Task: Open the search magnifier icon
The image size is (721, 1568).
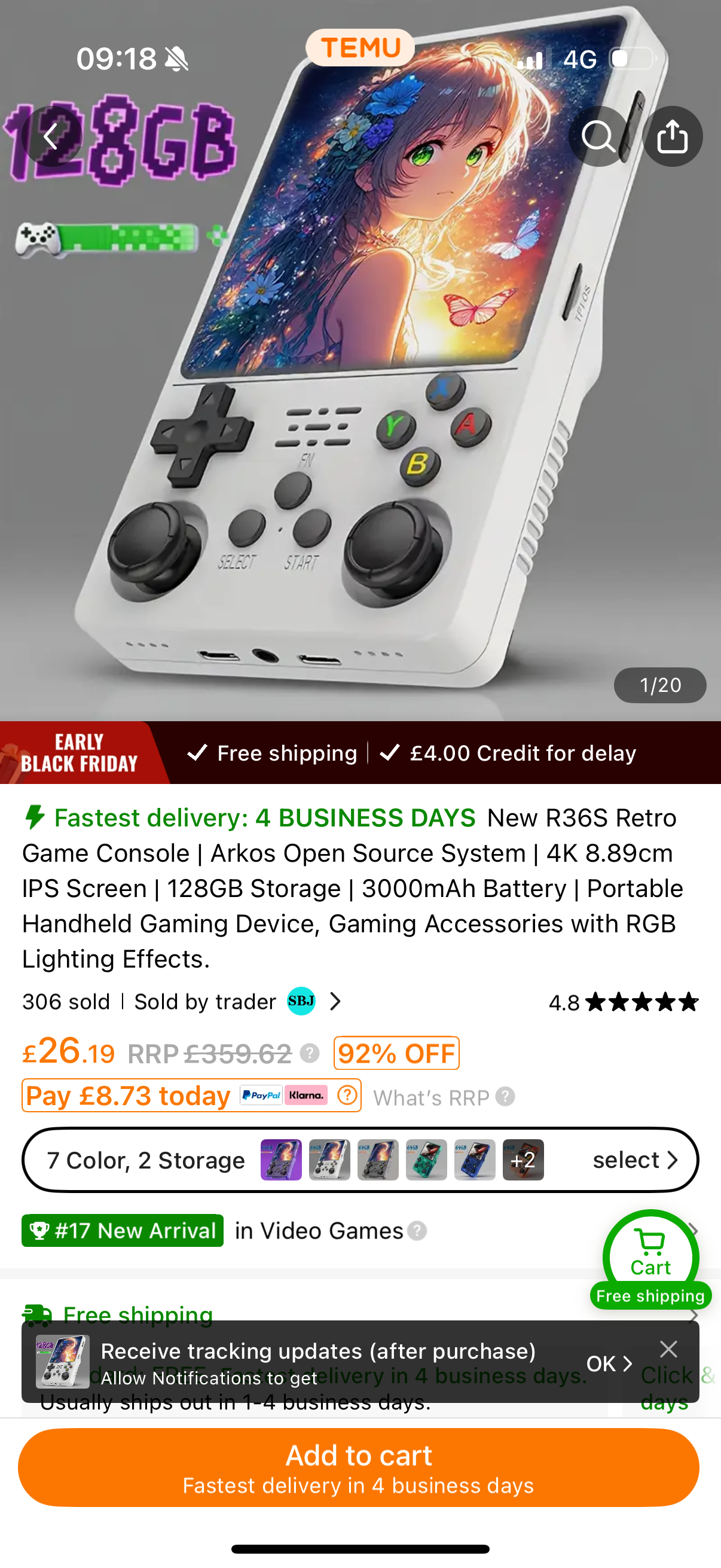Action: point(598,136)
